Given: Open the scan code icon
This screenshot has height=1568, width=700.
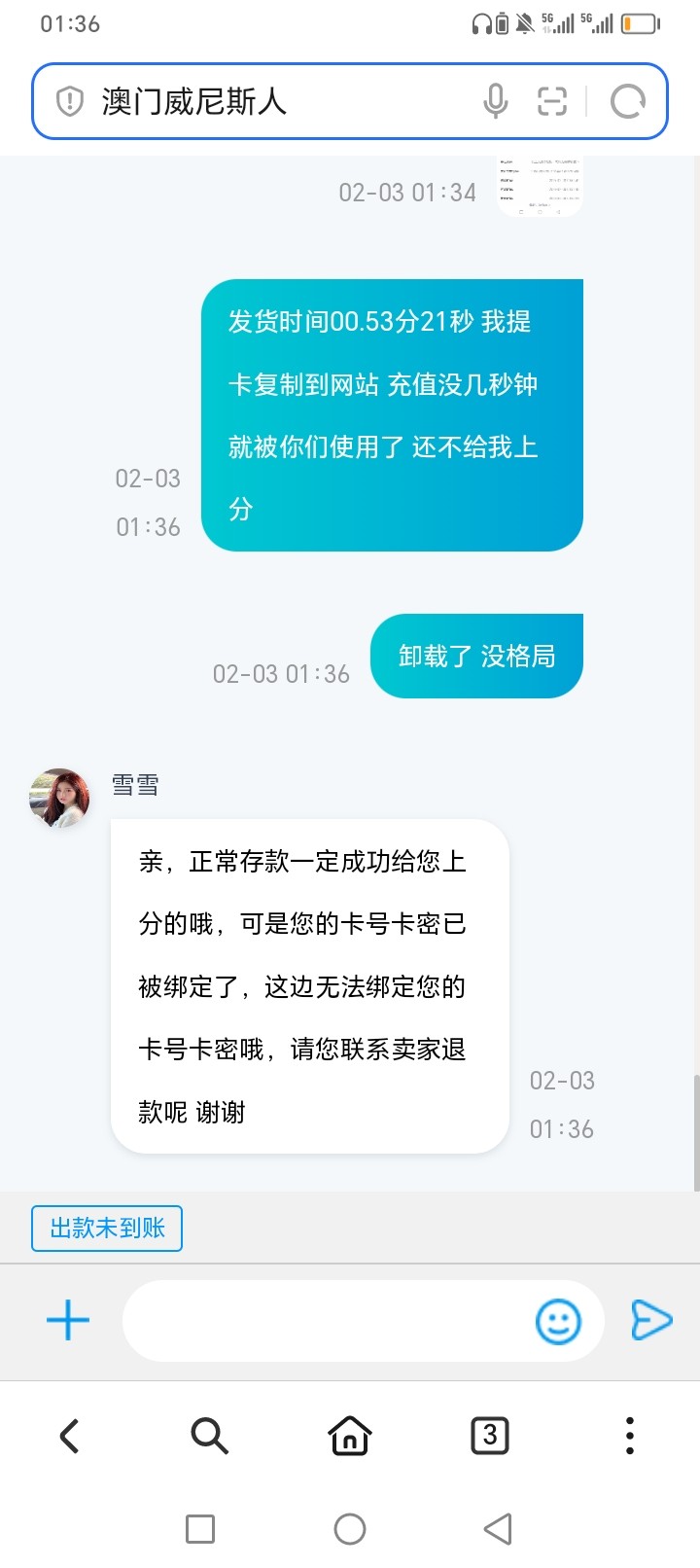Looking at the screenshot, I should click(552, 101).
